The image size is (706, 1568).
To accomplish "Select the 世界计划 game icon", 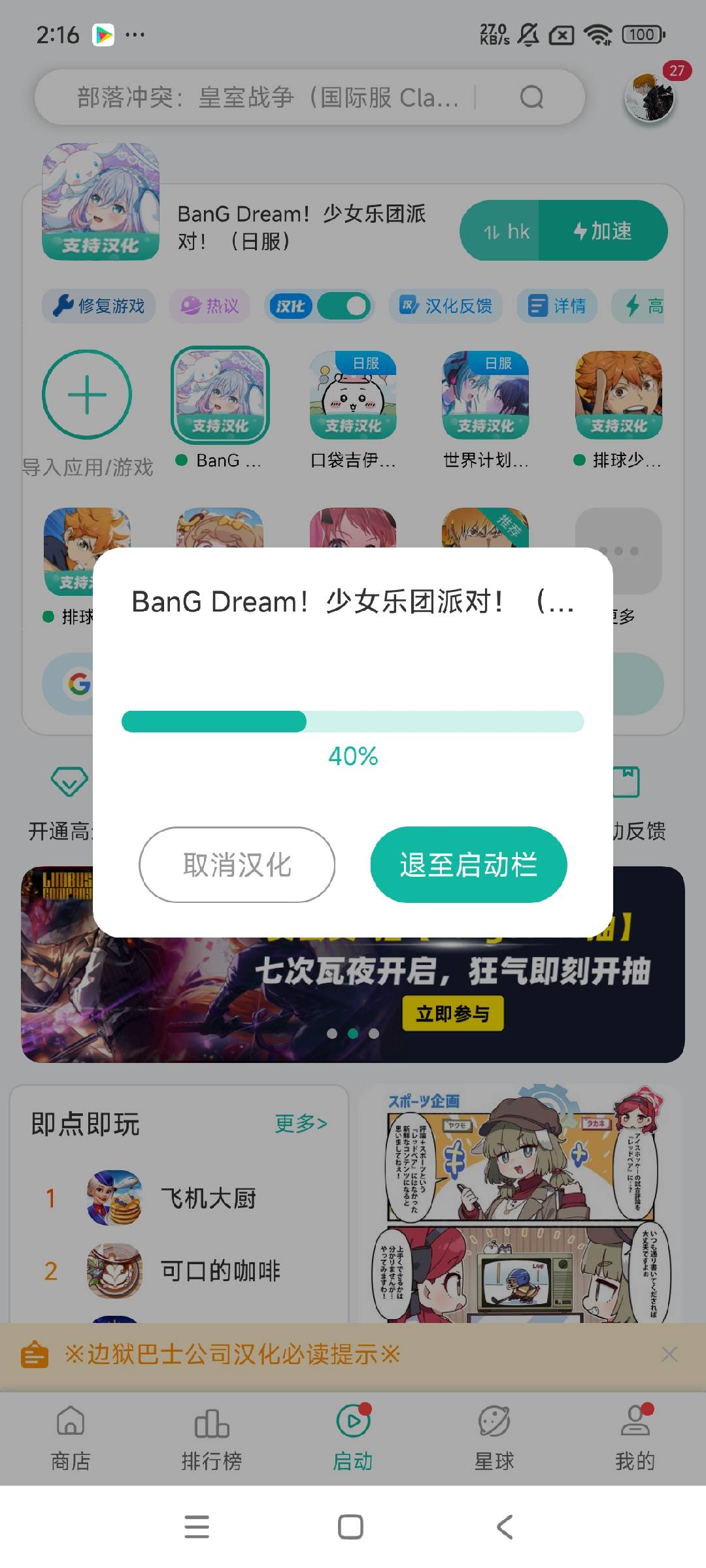I will pyautogui.click(x=486, y=395).
